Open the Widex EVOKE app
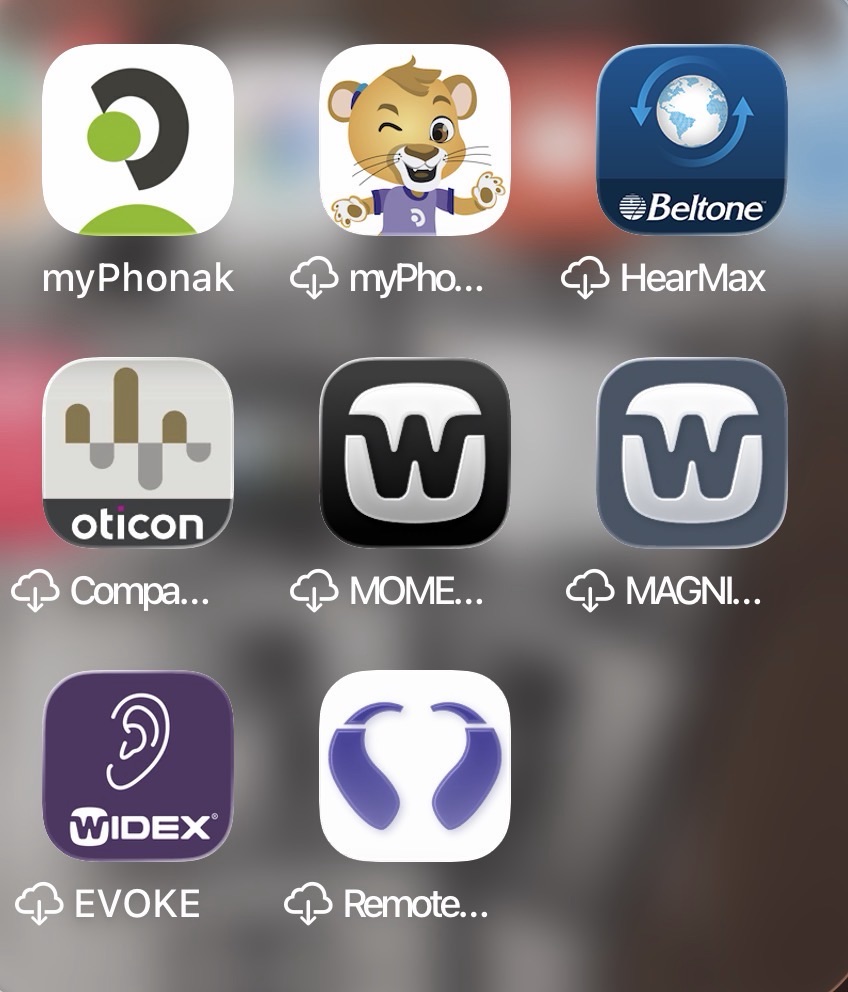 138,765
